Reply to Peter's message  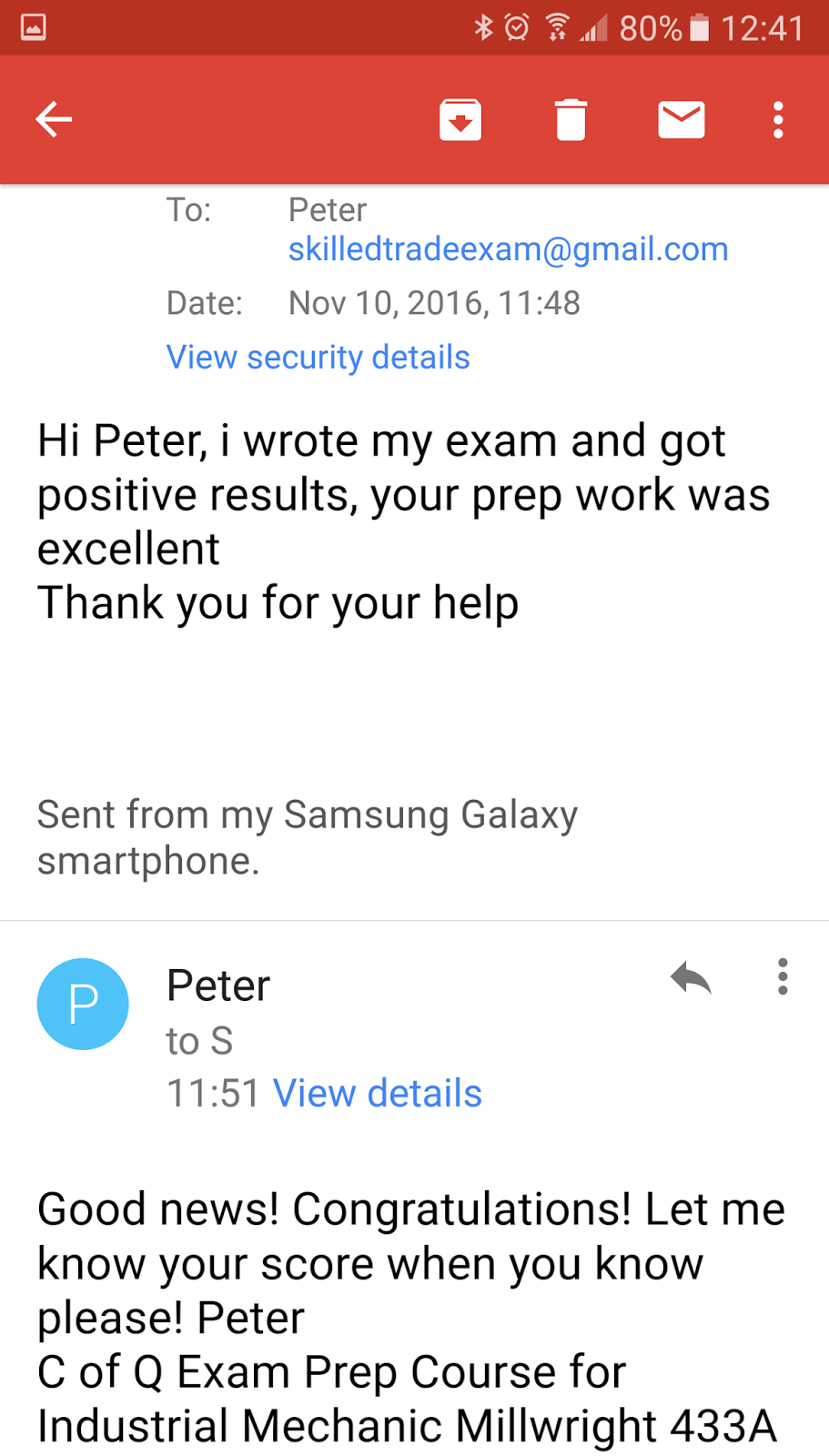tap(691, 979)
